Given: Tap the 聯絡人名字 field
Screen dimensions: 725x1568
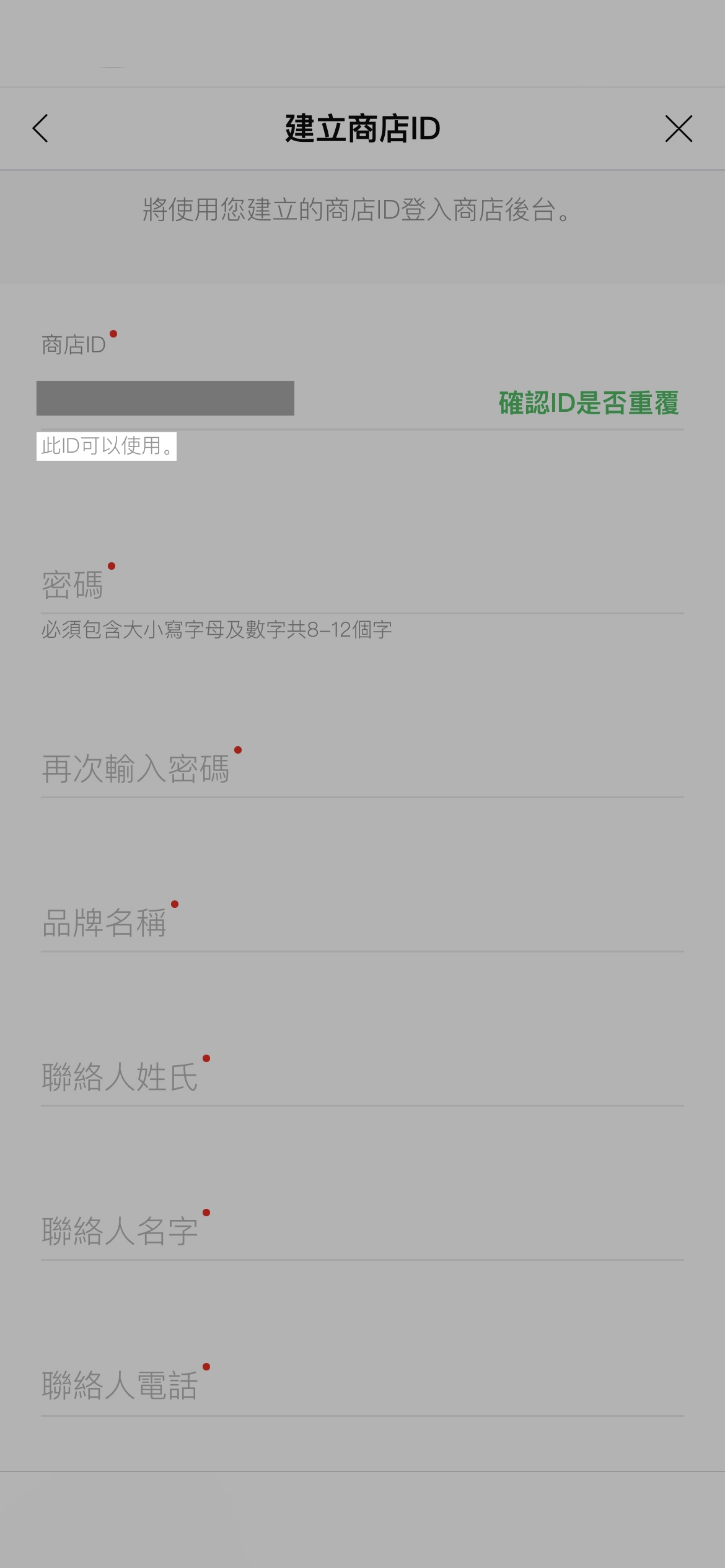Looking at the screenshot, I should [x=362, y=1232].
